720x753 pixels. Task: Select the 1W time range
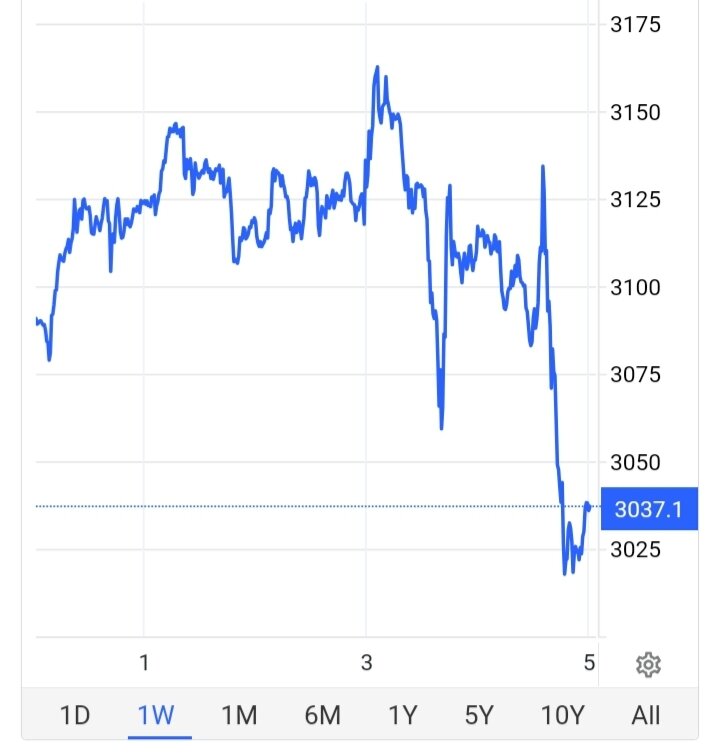pos(156,715)
